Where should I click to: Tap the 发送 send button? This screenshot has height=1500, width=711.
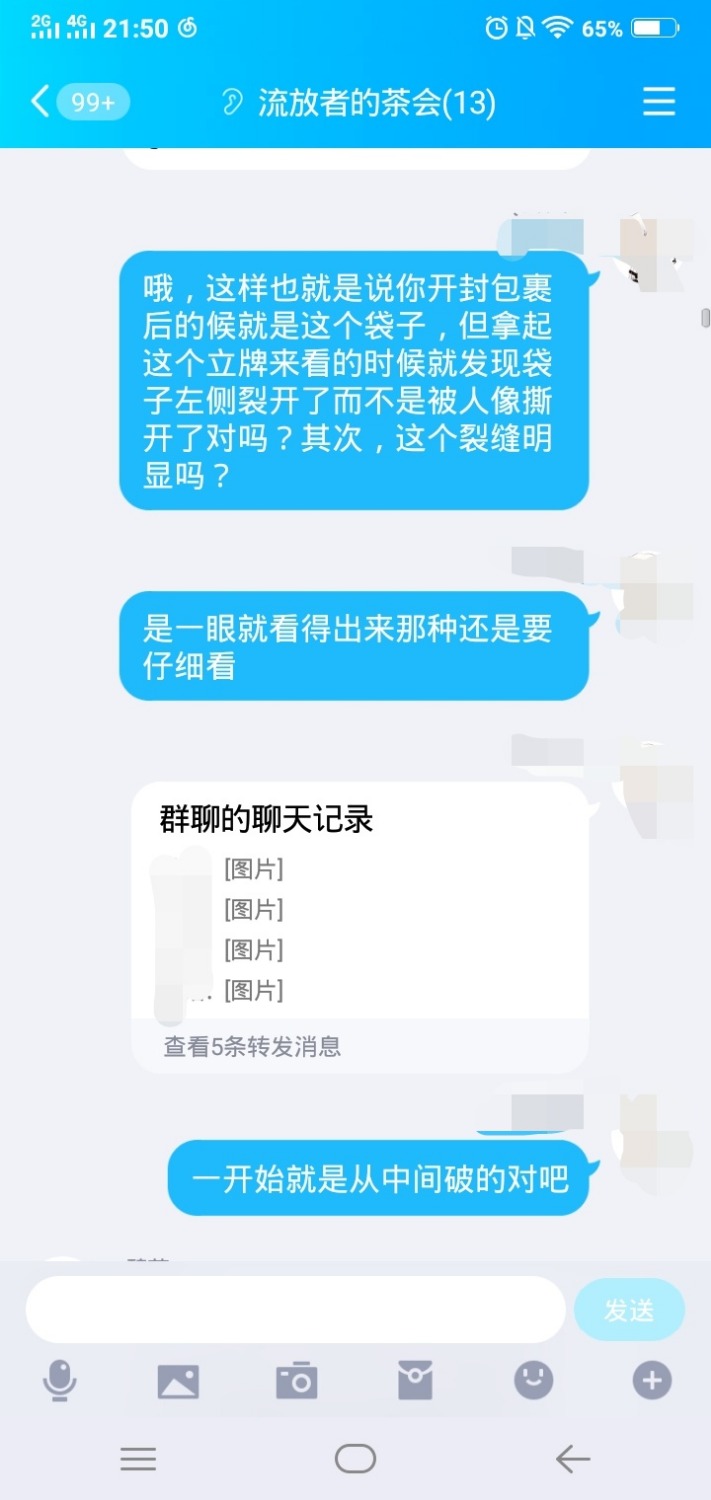pyautogui.click(x=629, y=1309)
